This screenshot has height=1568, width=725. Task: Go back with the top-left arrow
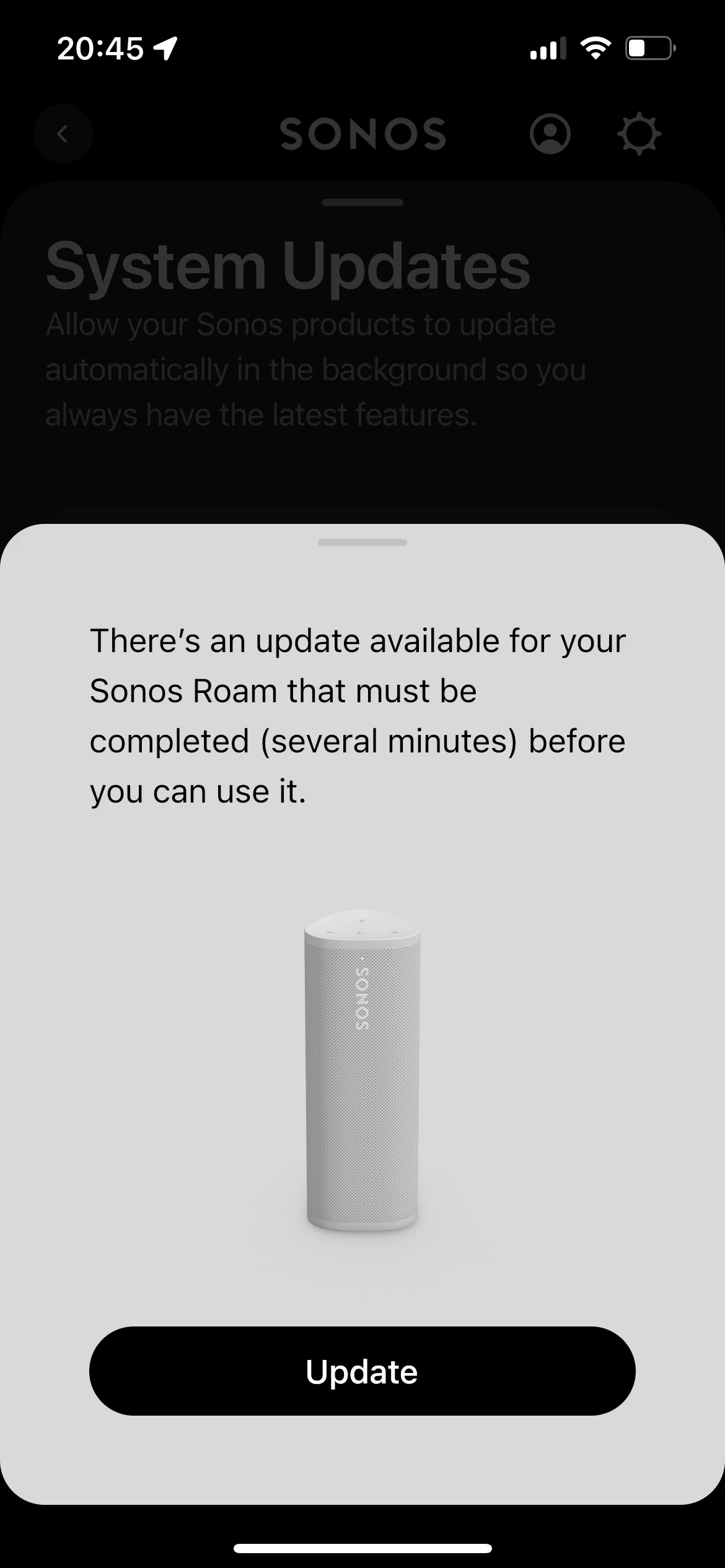point(63,134)
